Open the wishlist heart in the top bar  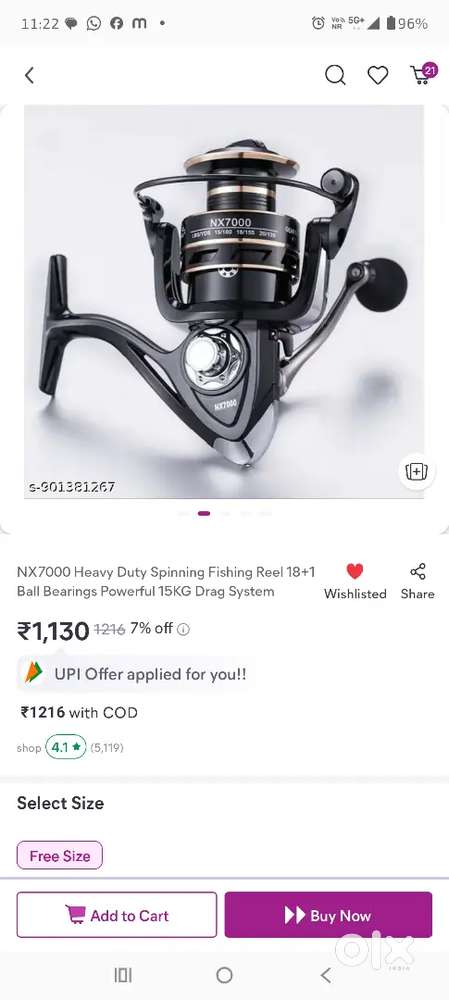378,75
